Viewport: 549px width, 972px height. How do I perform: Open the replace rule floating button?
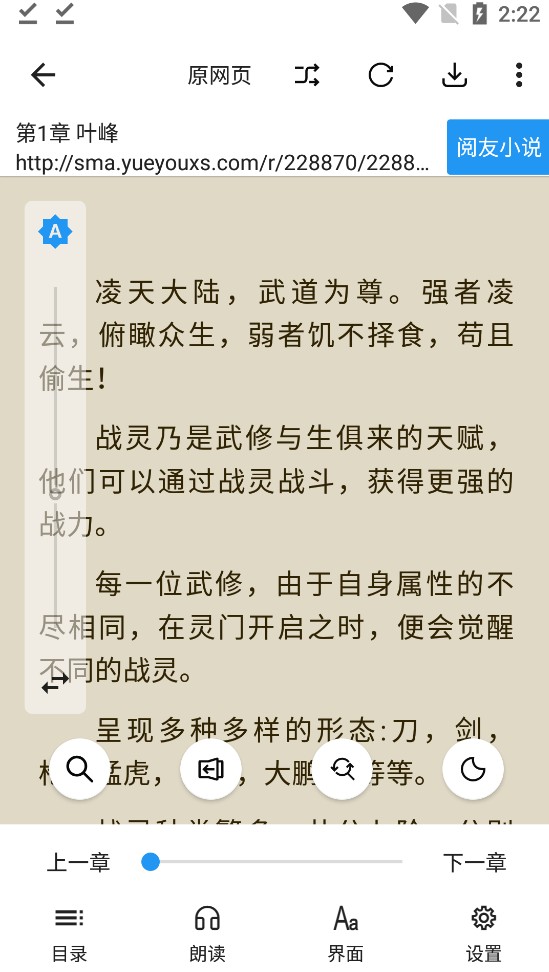[x=342, y=769]
